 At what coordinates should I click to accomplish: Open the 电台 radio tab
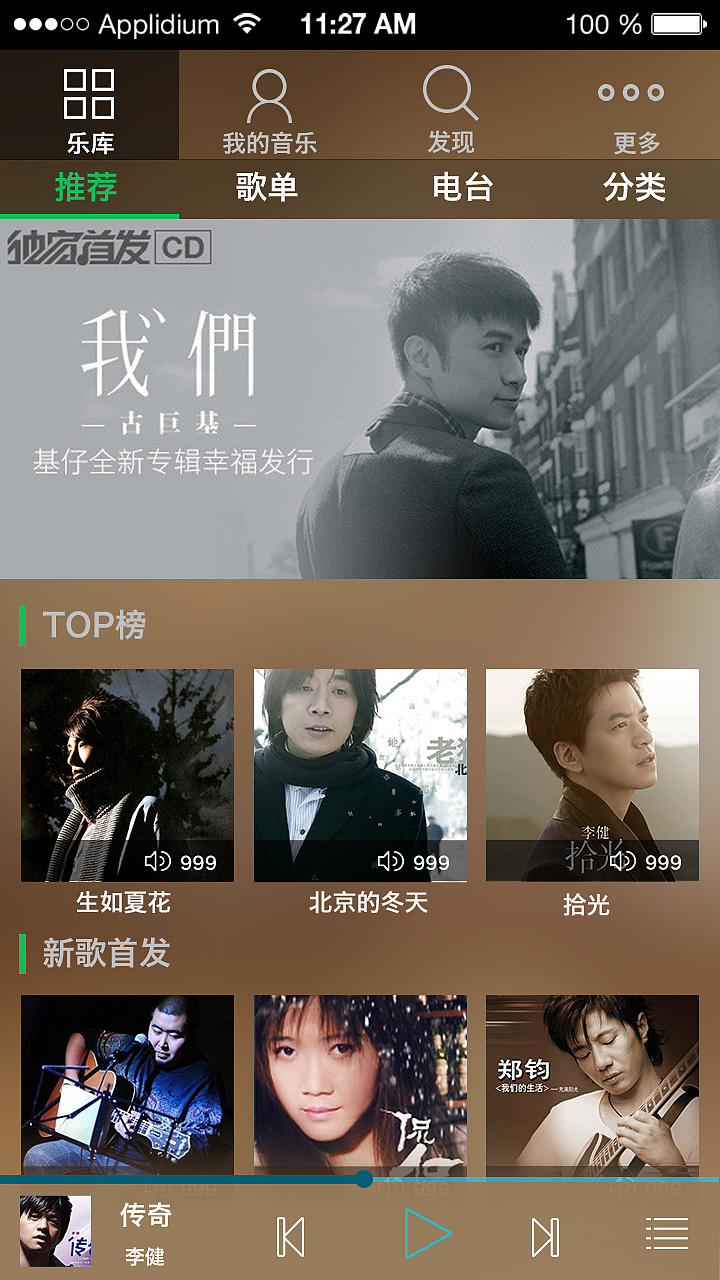(462, 188)
